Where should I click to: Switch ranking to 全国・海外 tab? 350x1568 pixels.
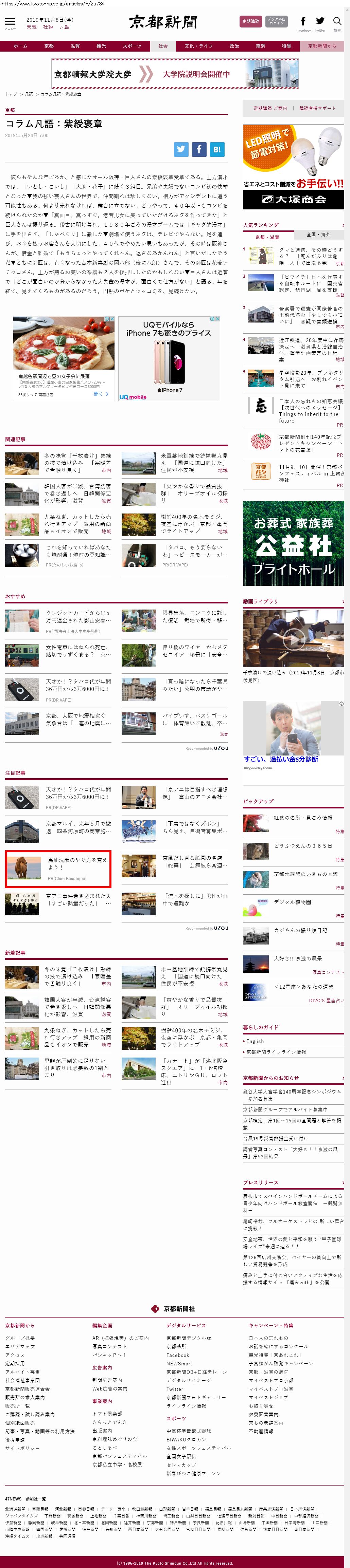(318, 234)
